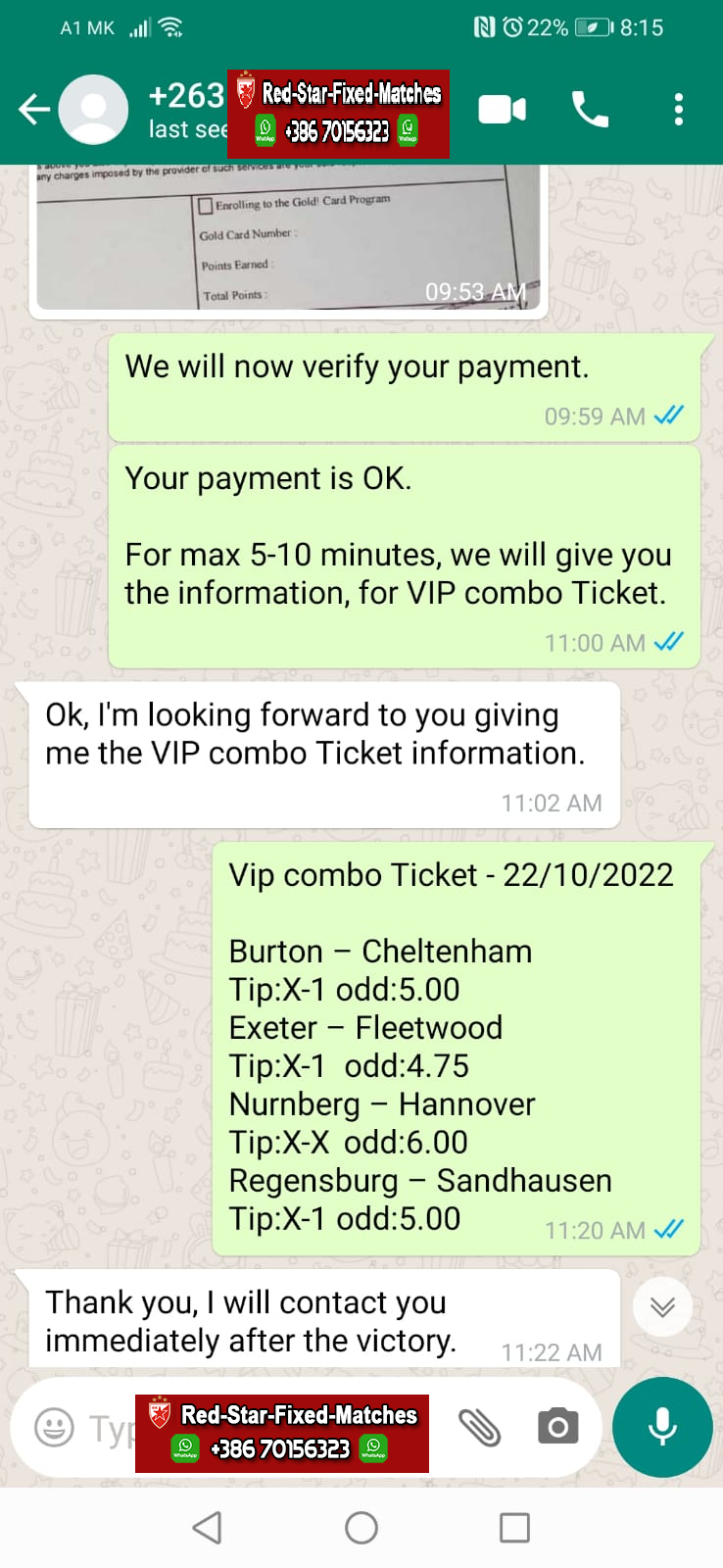The height and width of the screenshot is (1568, 723).
Task: Open the contact's profile picture
Action: pos(93,109)
